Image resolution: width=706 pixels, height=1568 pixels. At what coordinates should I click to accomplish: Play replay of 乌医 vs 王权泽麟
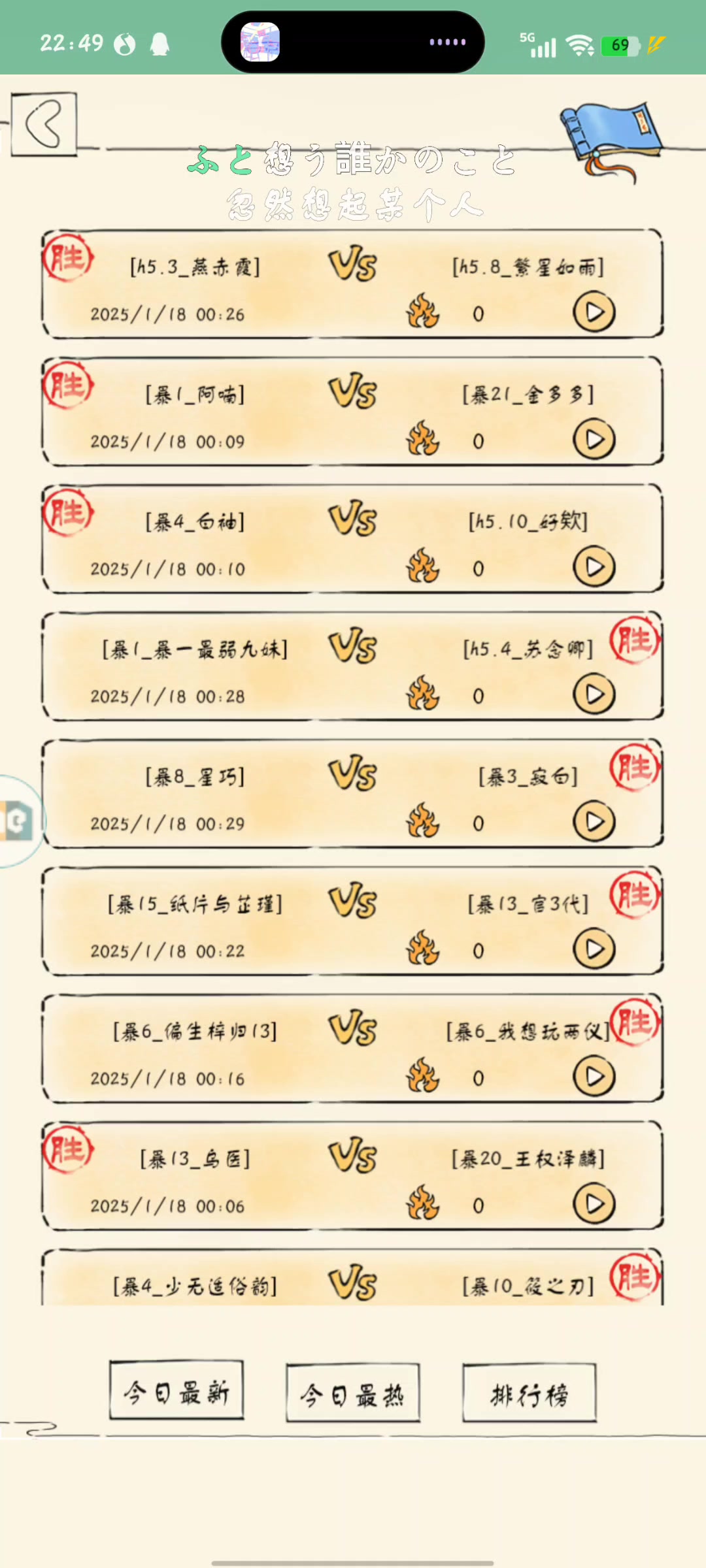coord(594,1205)
